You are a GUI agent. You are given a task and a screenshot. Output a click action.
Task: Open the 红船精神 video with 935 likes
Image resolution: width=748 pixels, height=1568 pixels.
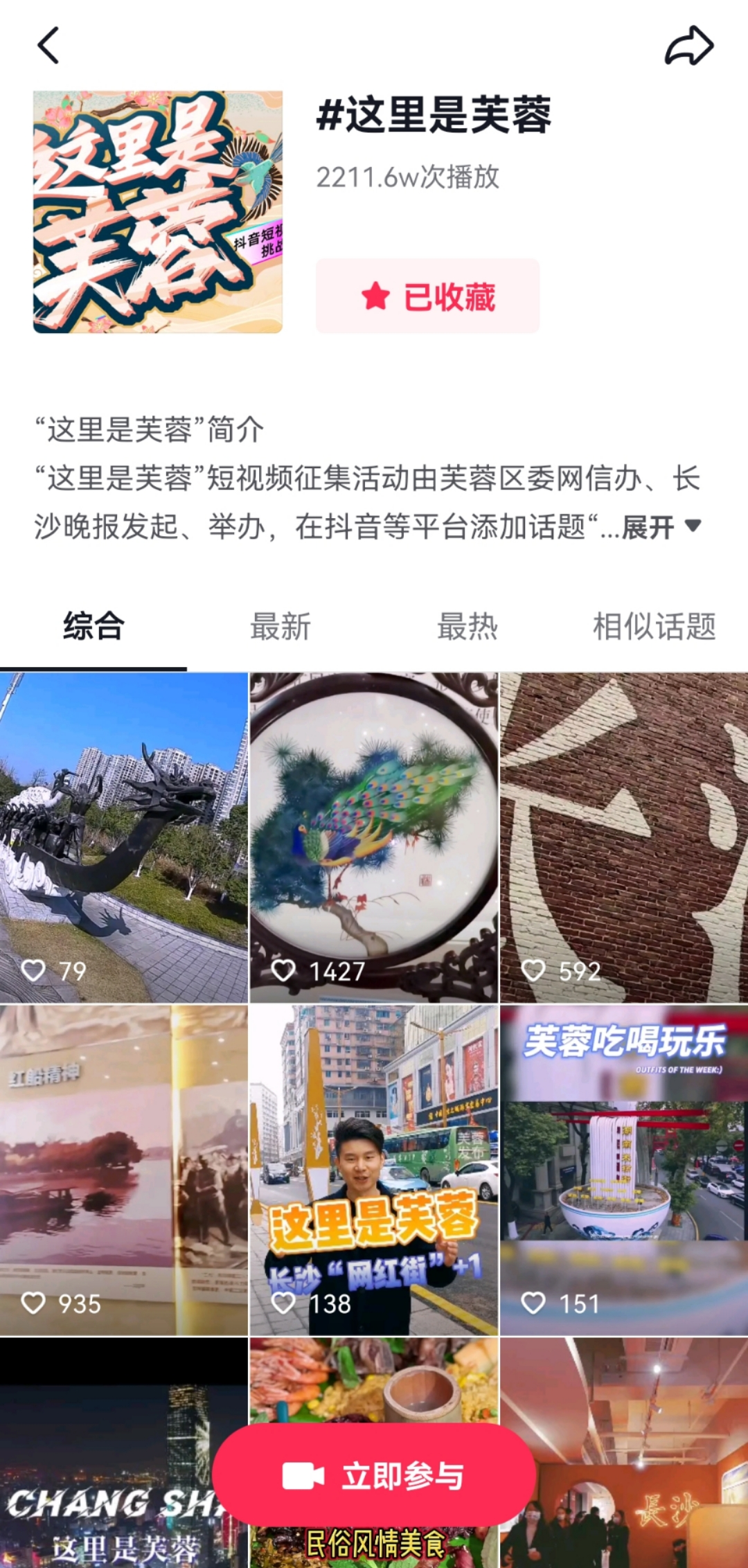pyautogui.click(x=123, y=1169)
